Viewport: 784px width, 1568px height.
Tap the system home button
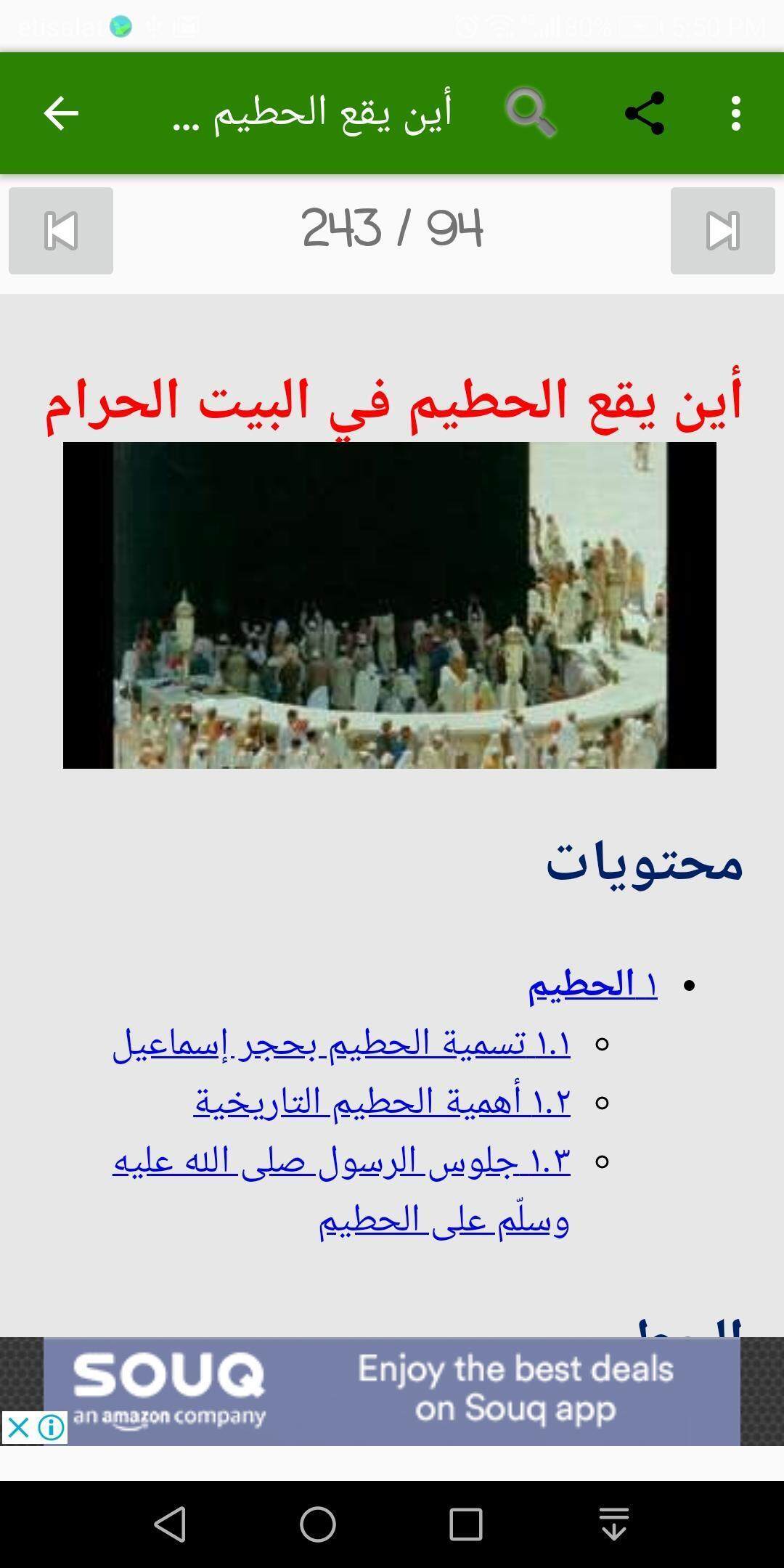(x=318, y=1524)
